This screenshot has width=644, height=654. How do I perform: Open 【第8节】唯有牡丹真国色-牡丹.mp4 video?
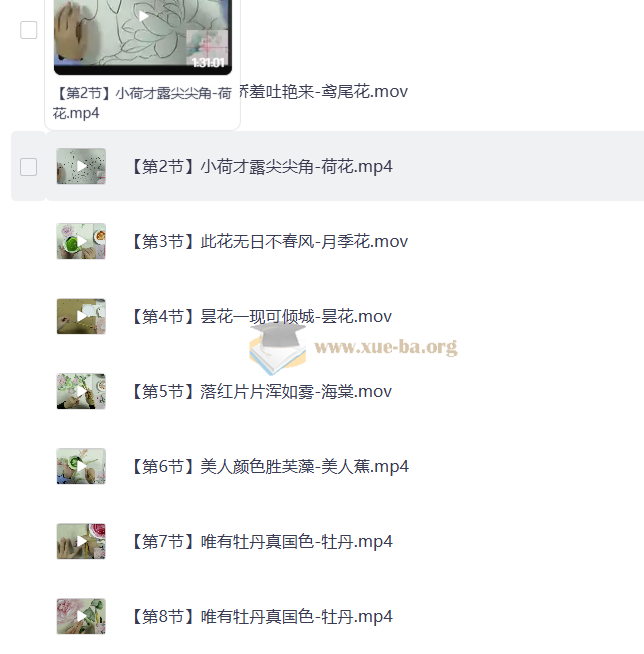[260, 616]
